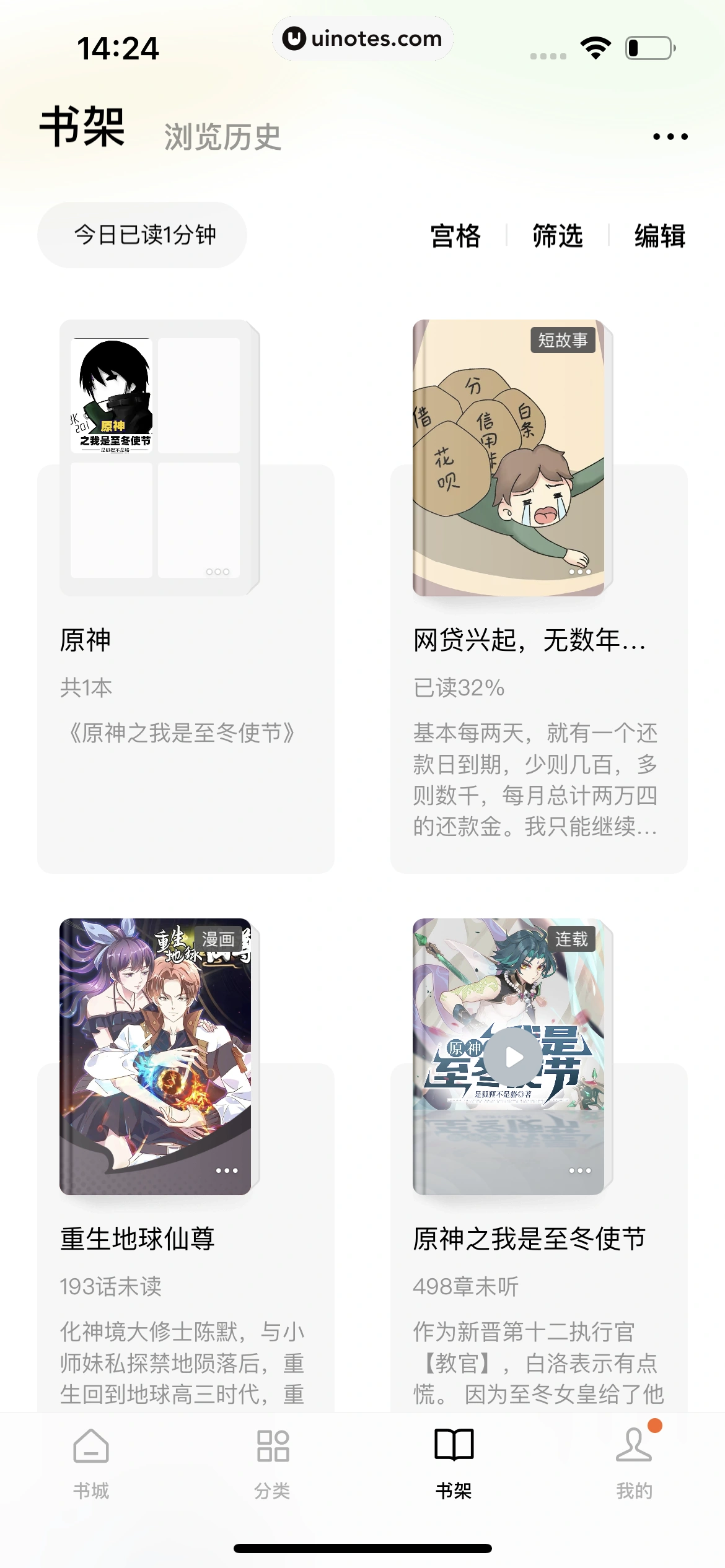
Task: Open the three-dot options on 网贷兴起 cover
Action: pos(580,572)
